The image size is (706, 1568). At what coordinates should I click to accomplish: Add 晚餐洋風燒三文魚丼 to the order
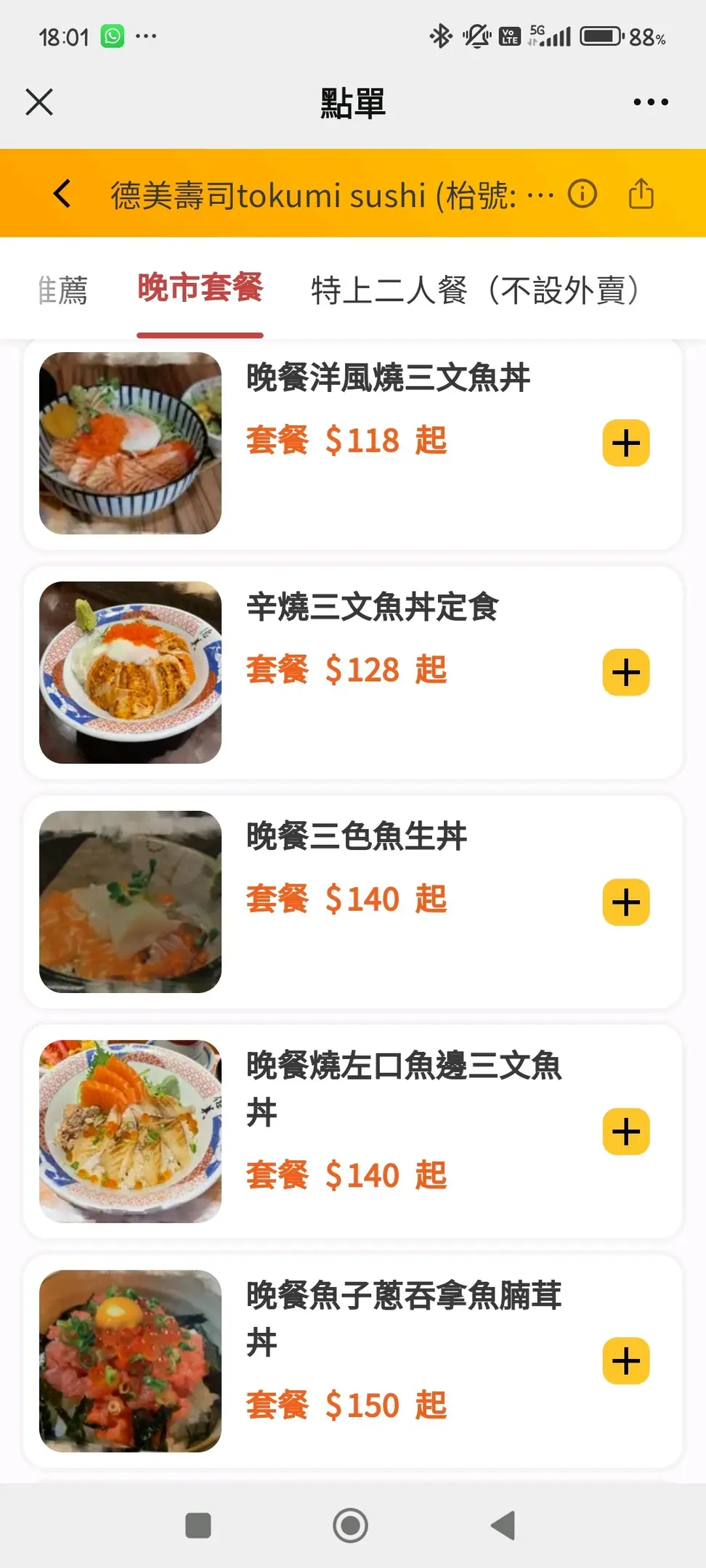click(x=626, y=443)
